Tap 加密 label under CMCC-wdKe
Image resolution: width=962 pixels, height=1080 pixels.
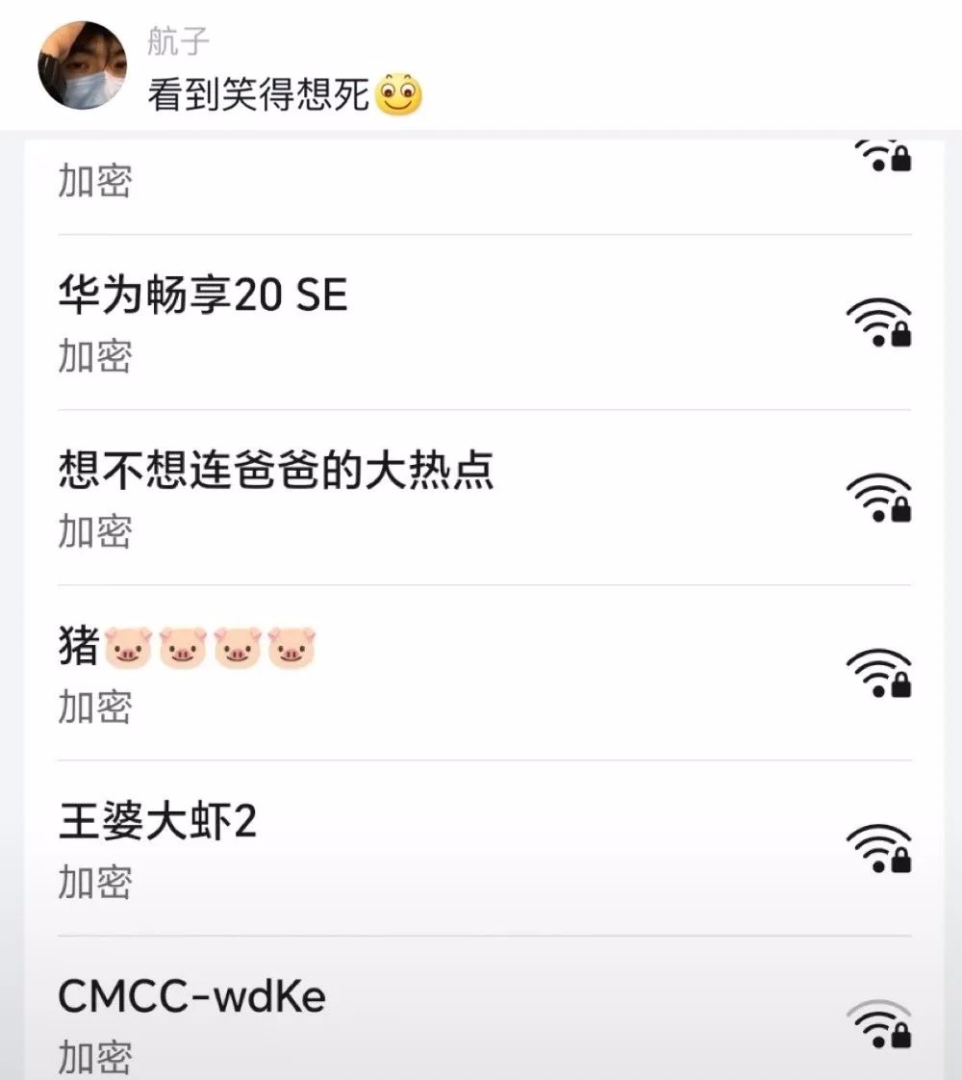click(x=95, y=1055)
